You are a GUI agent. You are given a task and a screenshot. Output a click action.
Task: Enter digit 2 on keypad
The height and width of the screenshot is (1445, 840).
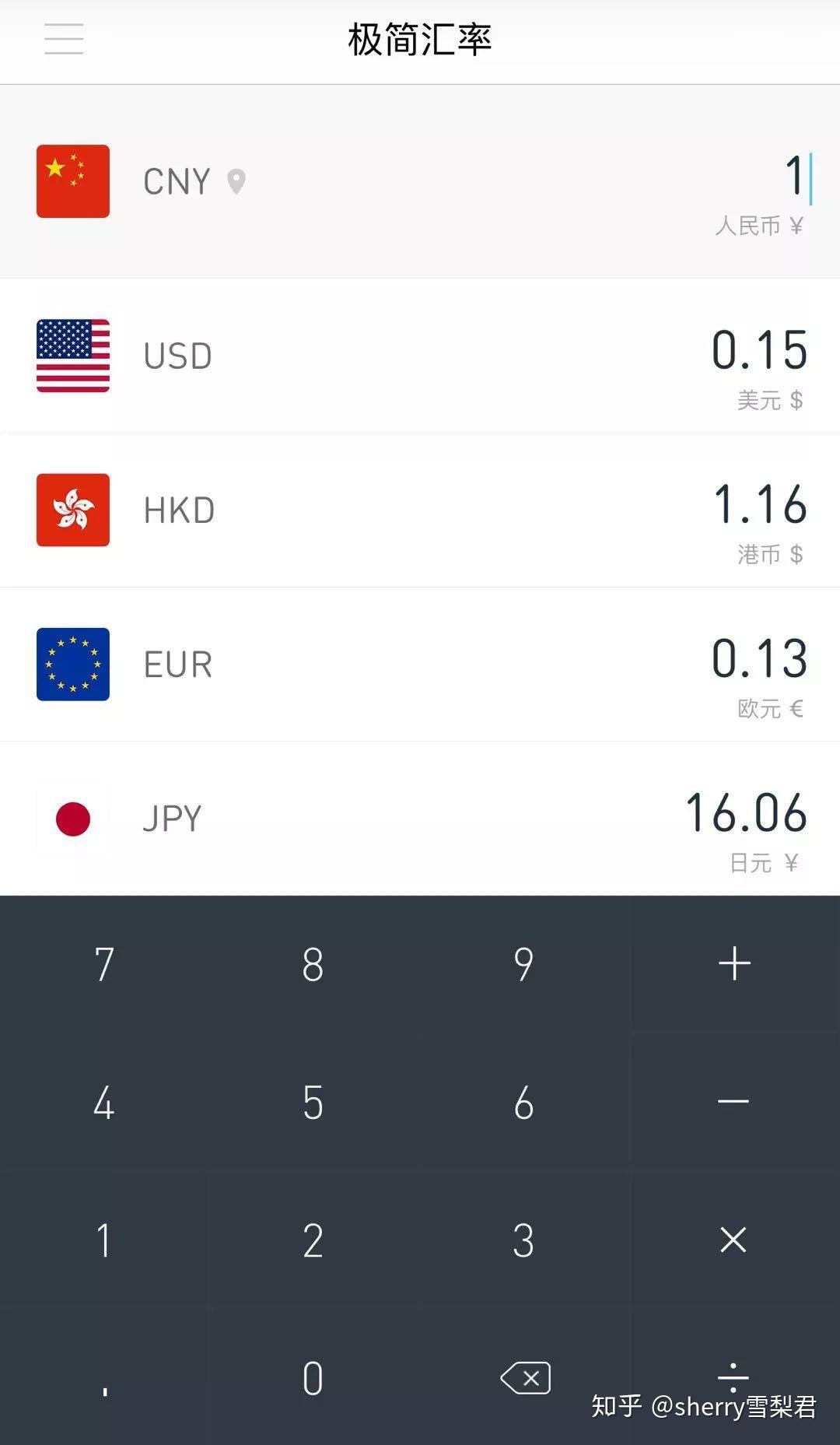(x=313, y=1240)
